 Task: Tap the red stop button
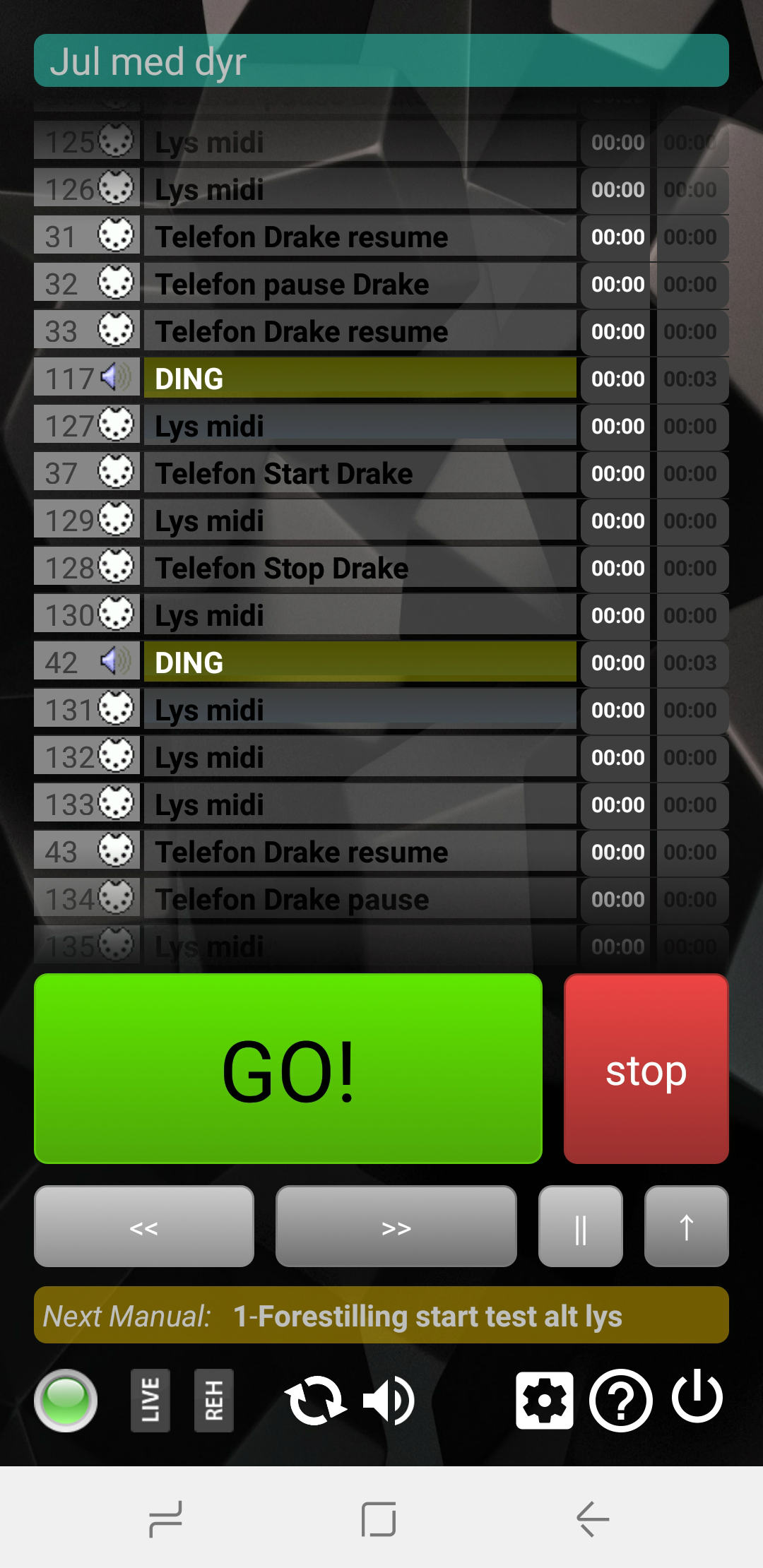click(x=646, y=1069)
